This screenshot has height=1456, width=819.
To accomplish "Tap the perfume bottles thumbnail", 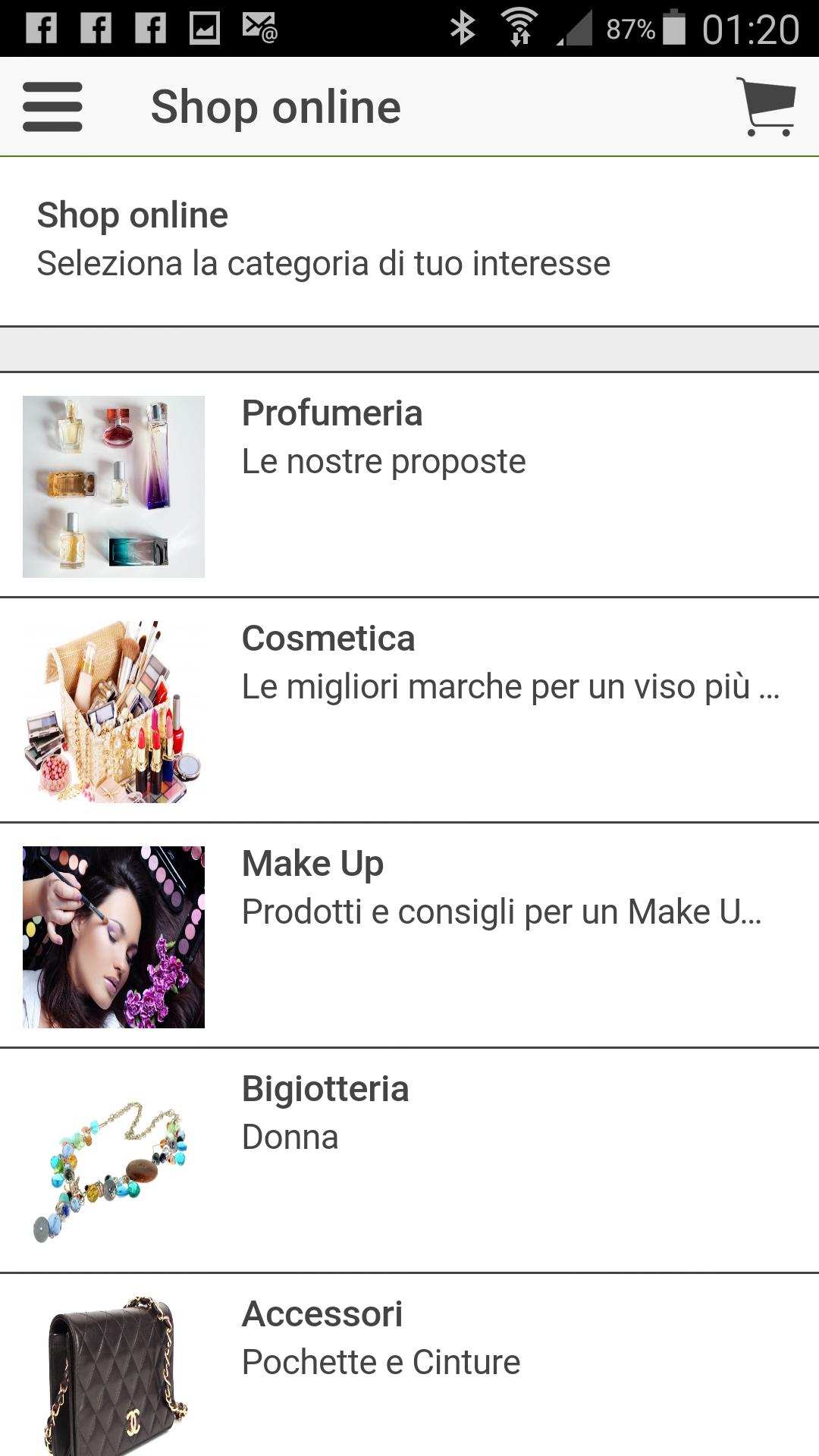I will [x=115, y=485].
